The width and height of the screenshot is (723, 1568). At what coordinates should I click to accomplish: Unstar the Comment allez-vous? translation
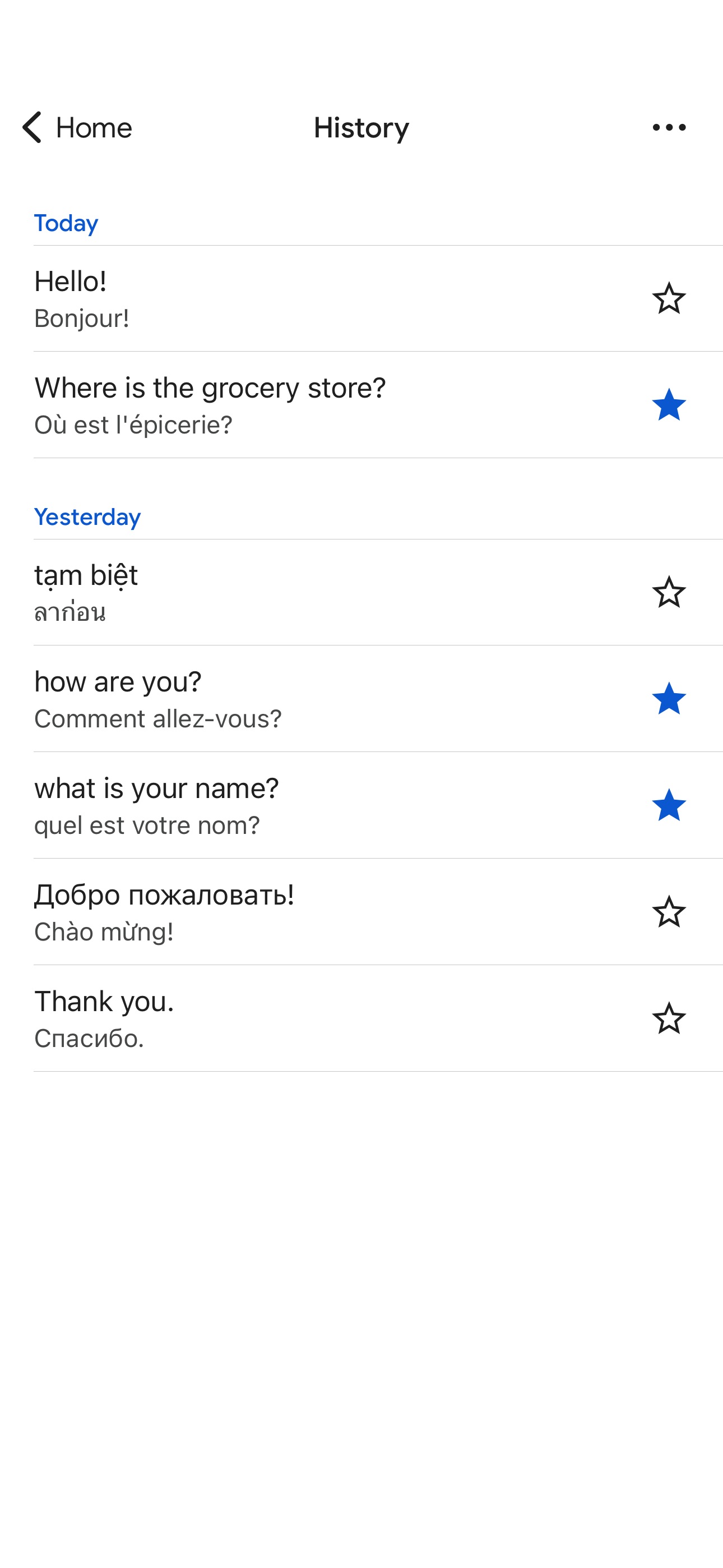click(x=668, y=700)
